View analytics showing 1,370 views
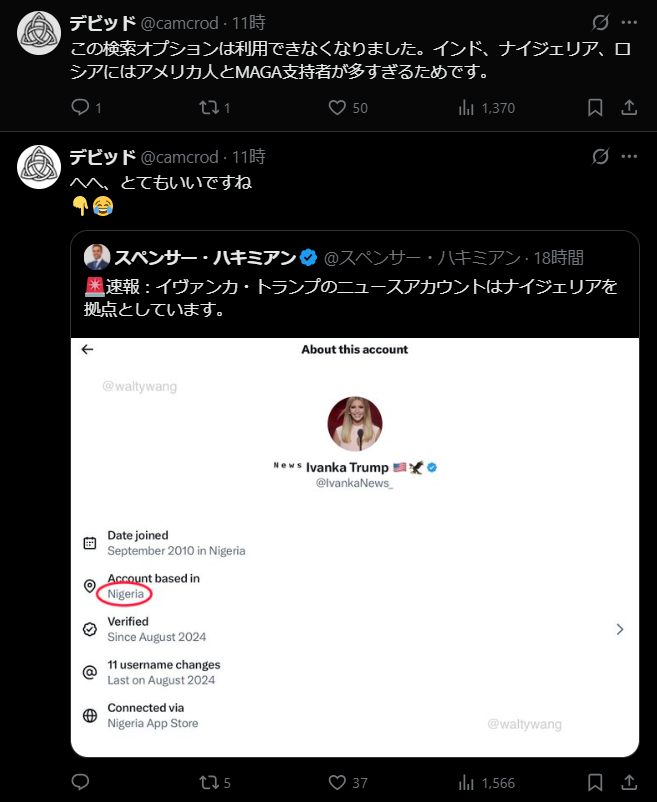657x802 pixels. (466, 107)
